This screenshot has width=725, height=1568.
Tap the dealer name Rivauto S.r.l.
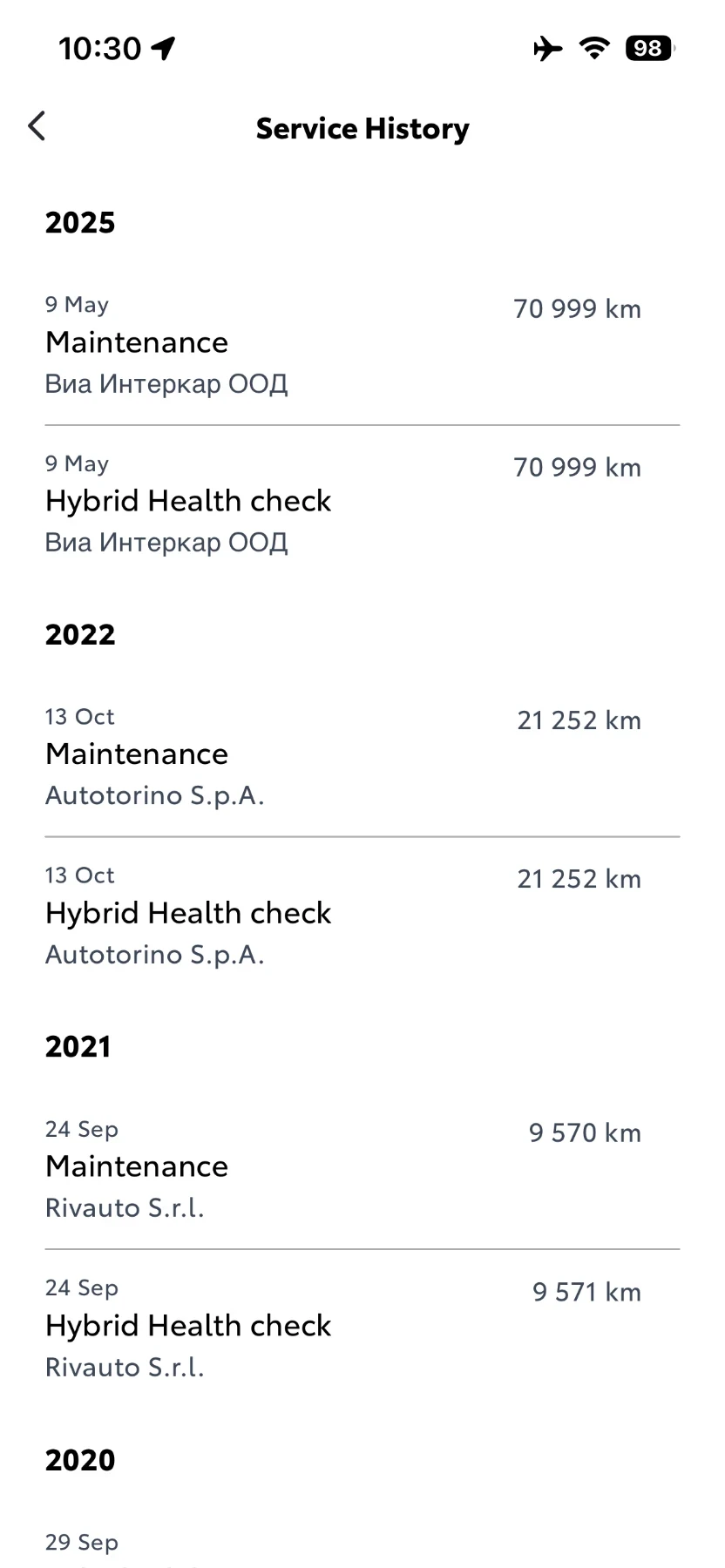125,1208
